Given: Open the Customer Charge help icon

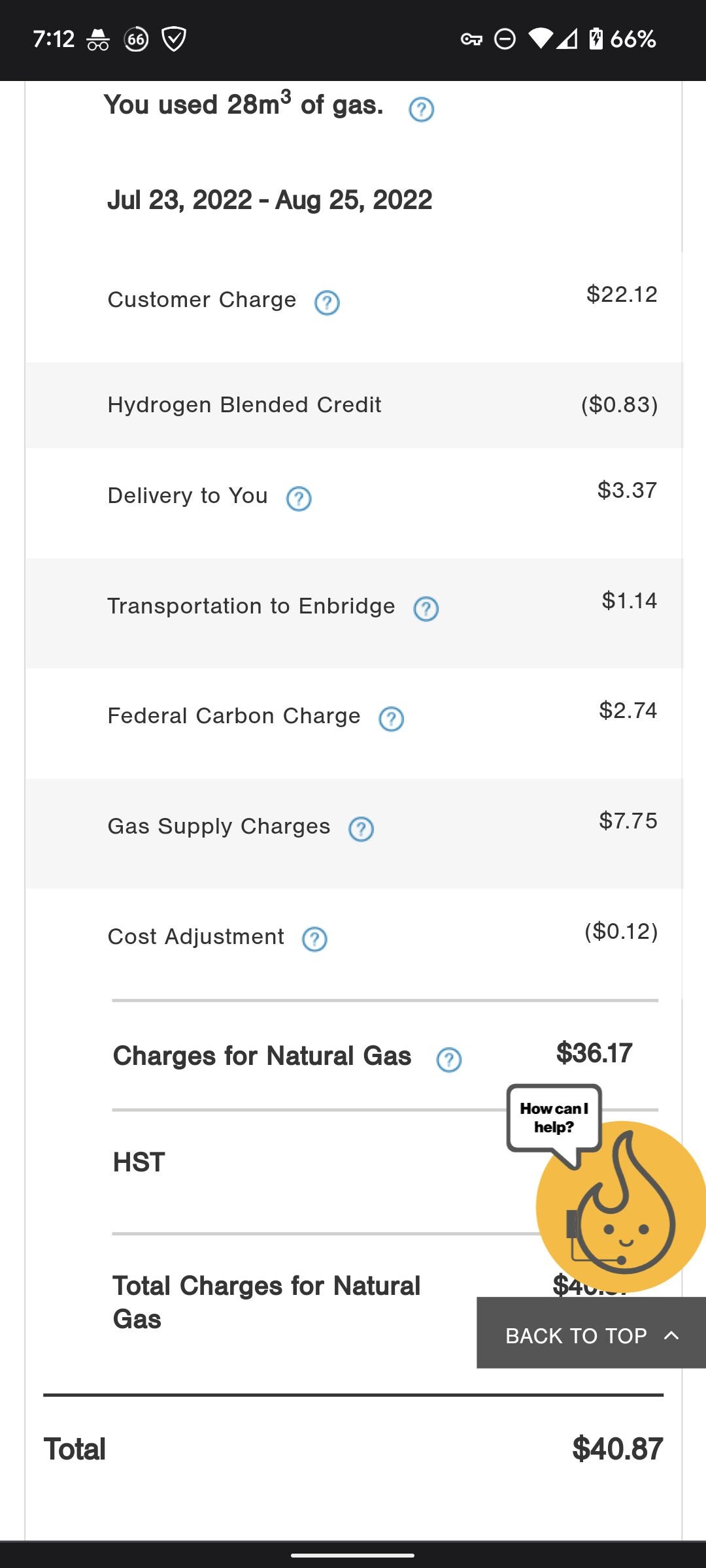Looking at the screenshot, I should (328, 302).
